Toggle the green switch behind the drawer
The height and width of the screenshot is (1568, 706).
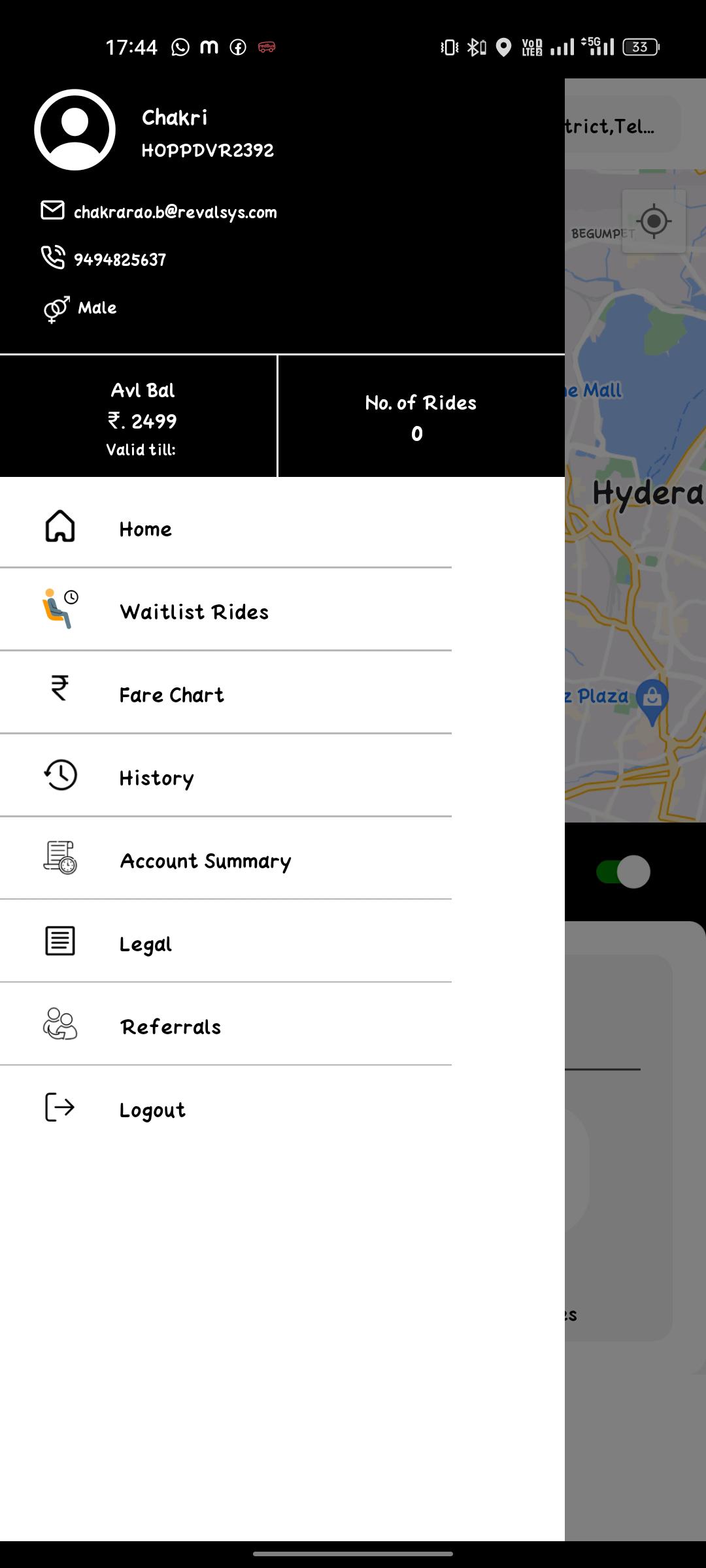[x=623, y=872]
